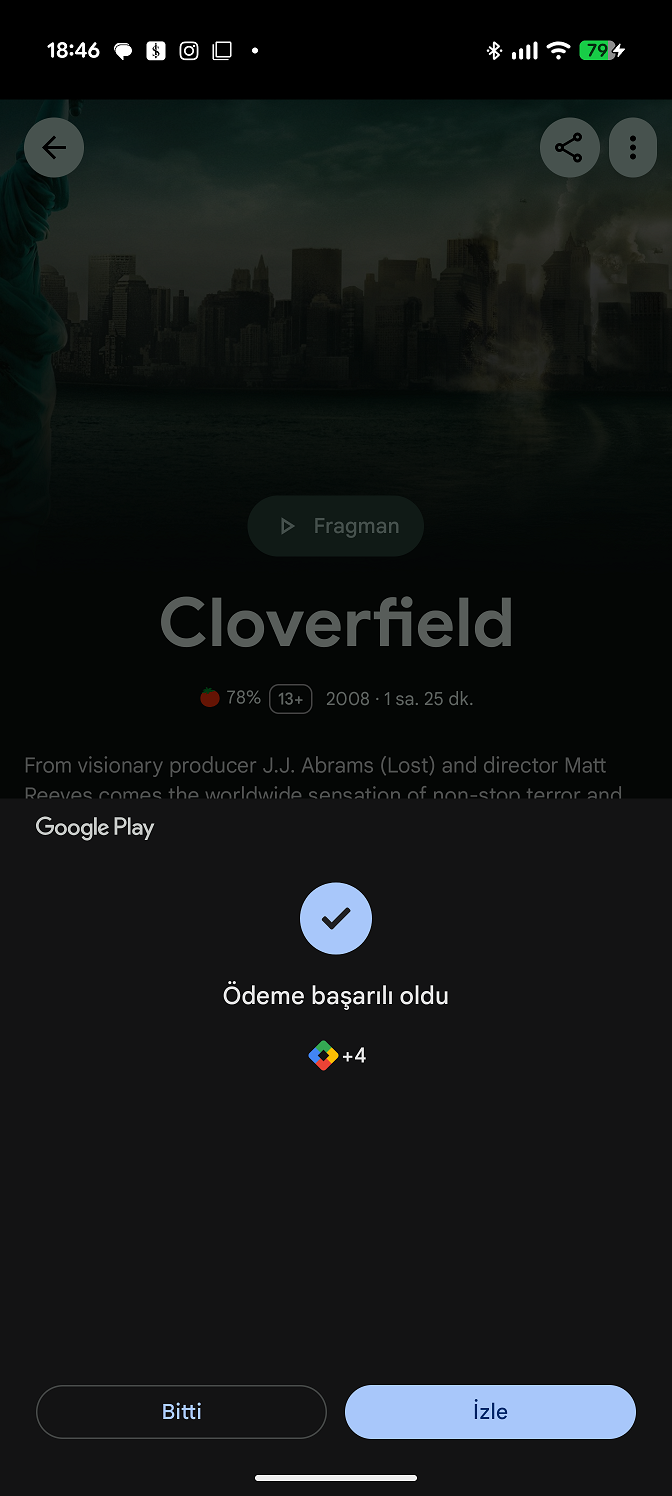Open the three-dot overflow menu
Image resolution: width=672 pixels, height=1496 pixels.
[633, 148]
